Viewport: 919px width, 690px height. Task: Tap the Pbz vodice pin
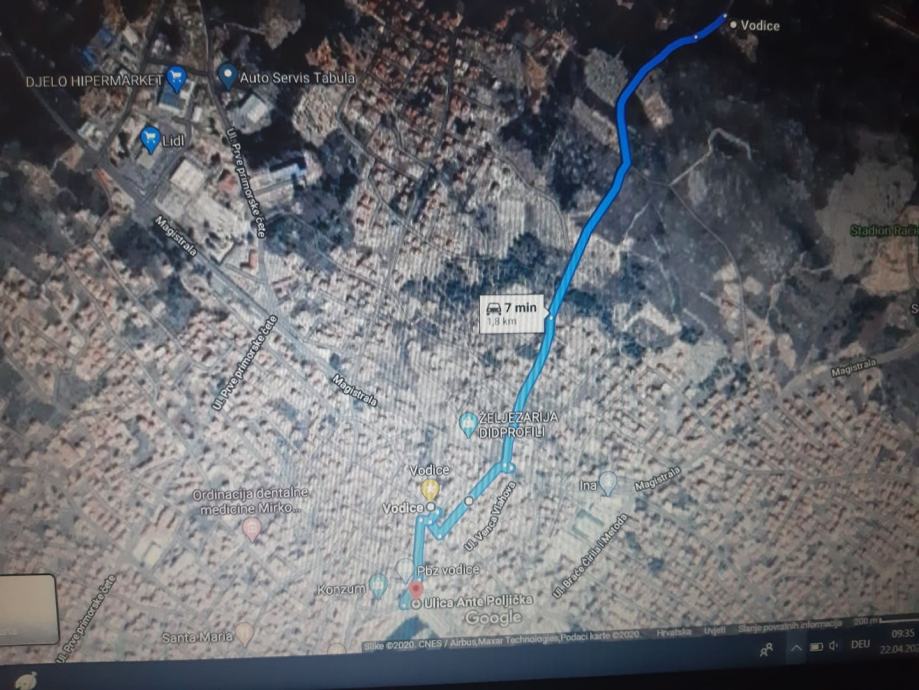404,568
